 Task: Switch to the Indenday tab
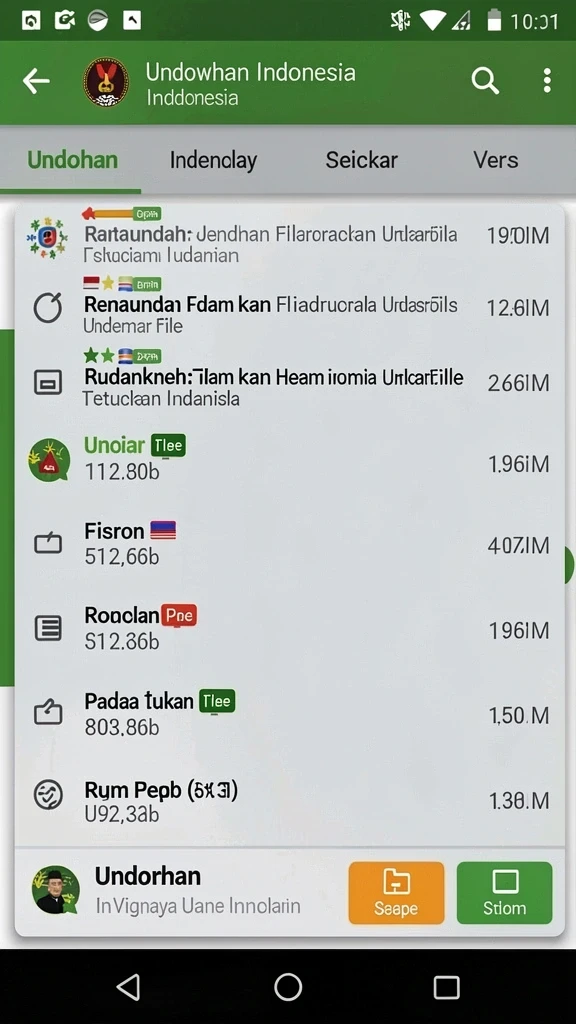tap(213, 160)
